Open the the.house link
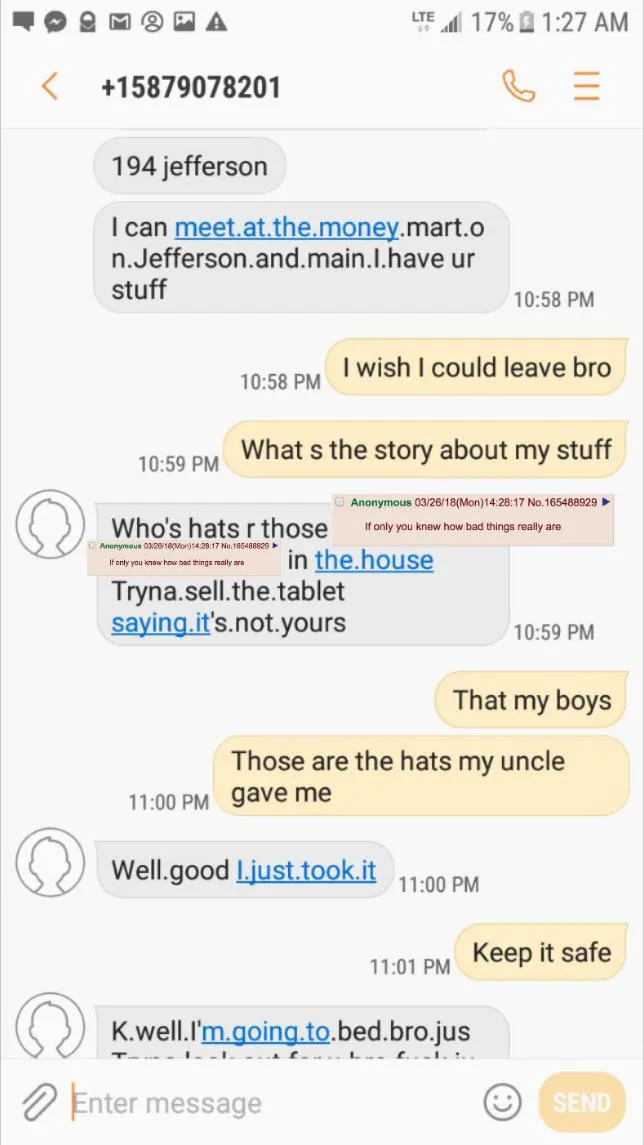The height and width of the screenshot is (1145, 644). tap(374, 560)
